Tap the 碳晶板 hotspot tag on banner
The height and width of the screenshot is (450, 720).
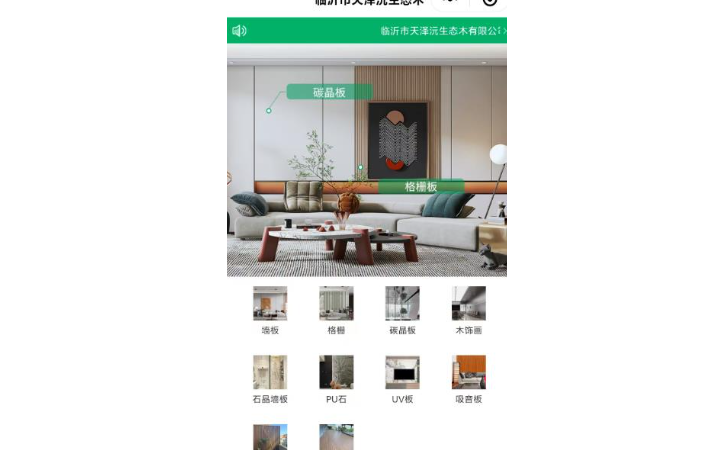(329, 92)
